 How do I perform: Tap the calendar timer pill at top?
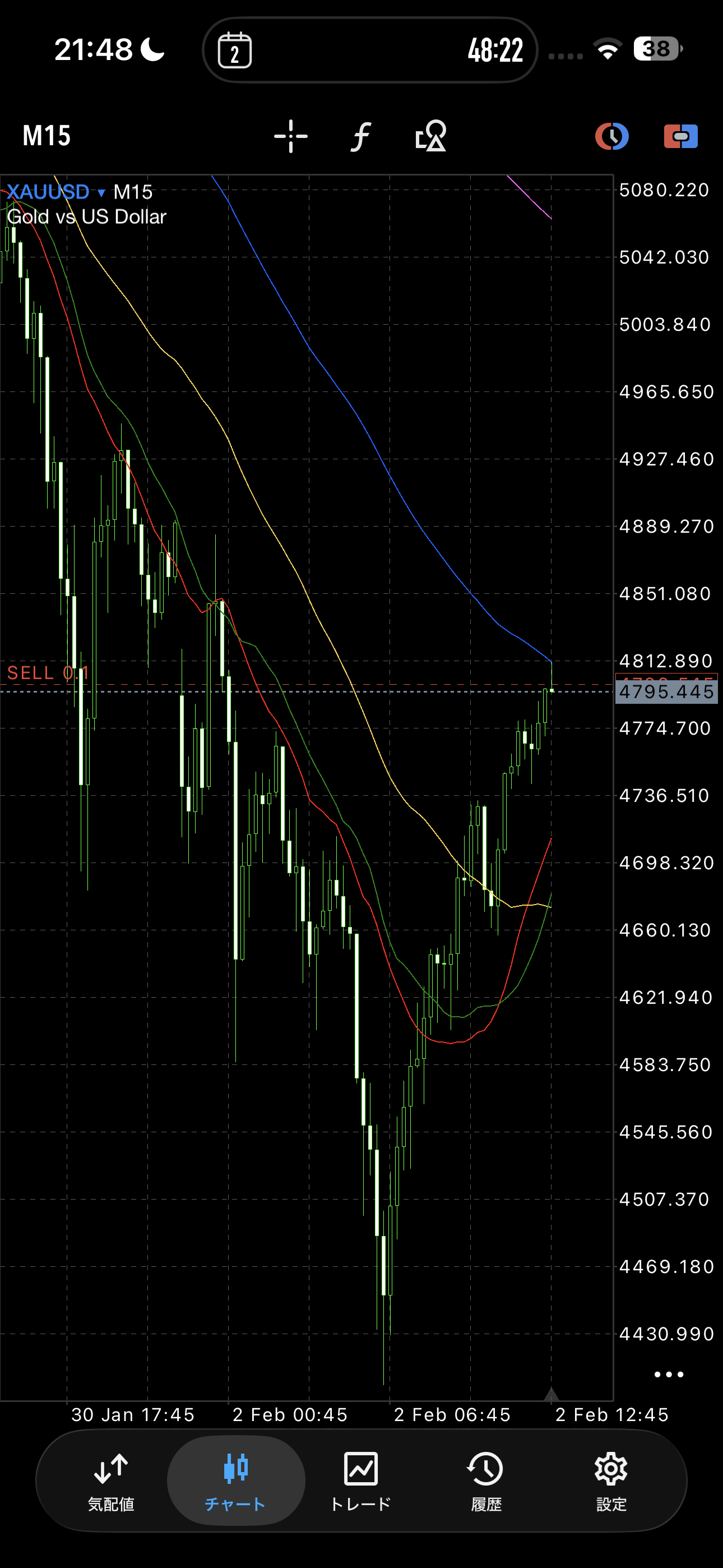tap(369, 50)
